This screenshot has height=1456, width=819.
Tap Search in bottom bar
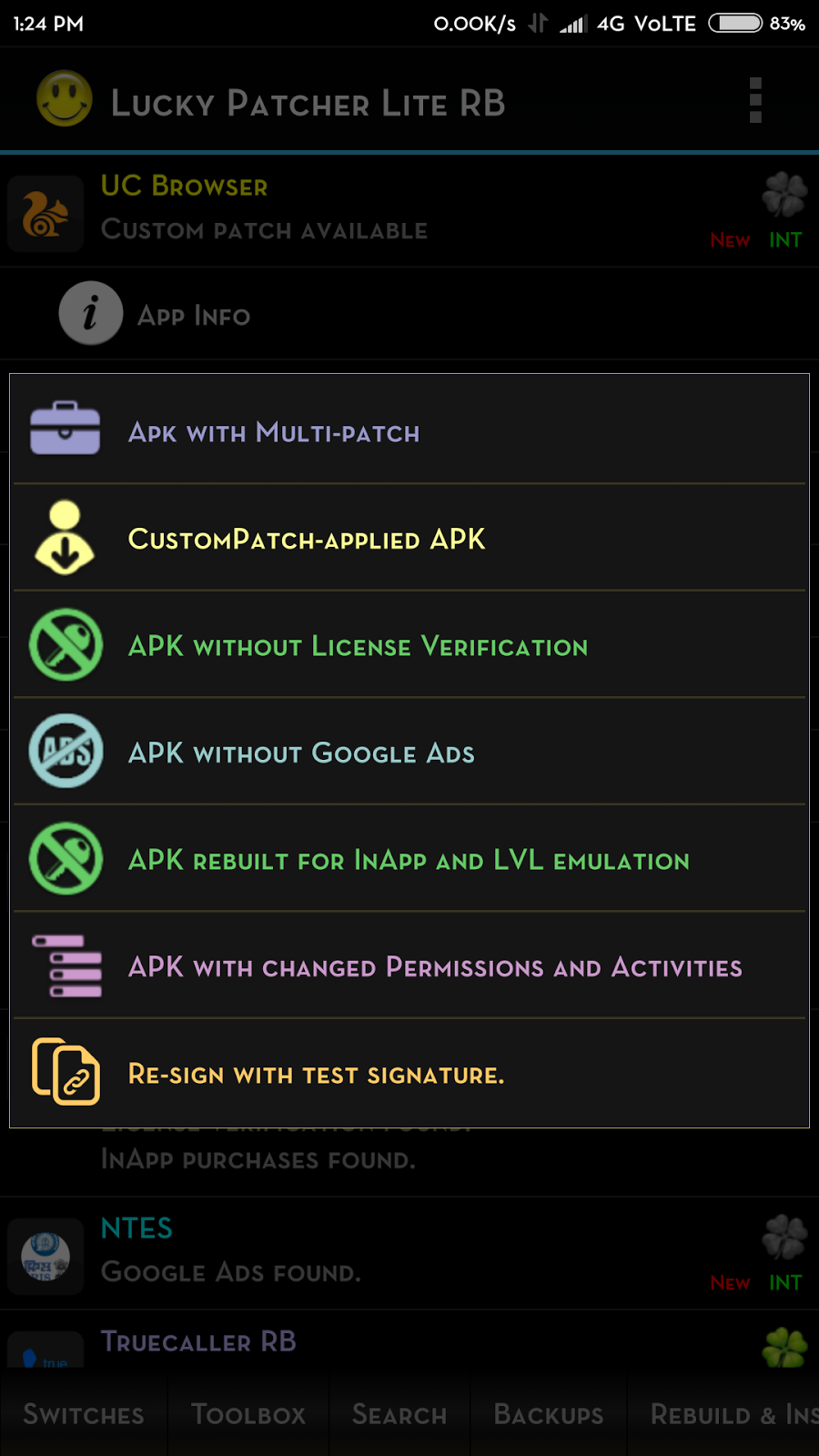coord(399,1415)
